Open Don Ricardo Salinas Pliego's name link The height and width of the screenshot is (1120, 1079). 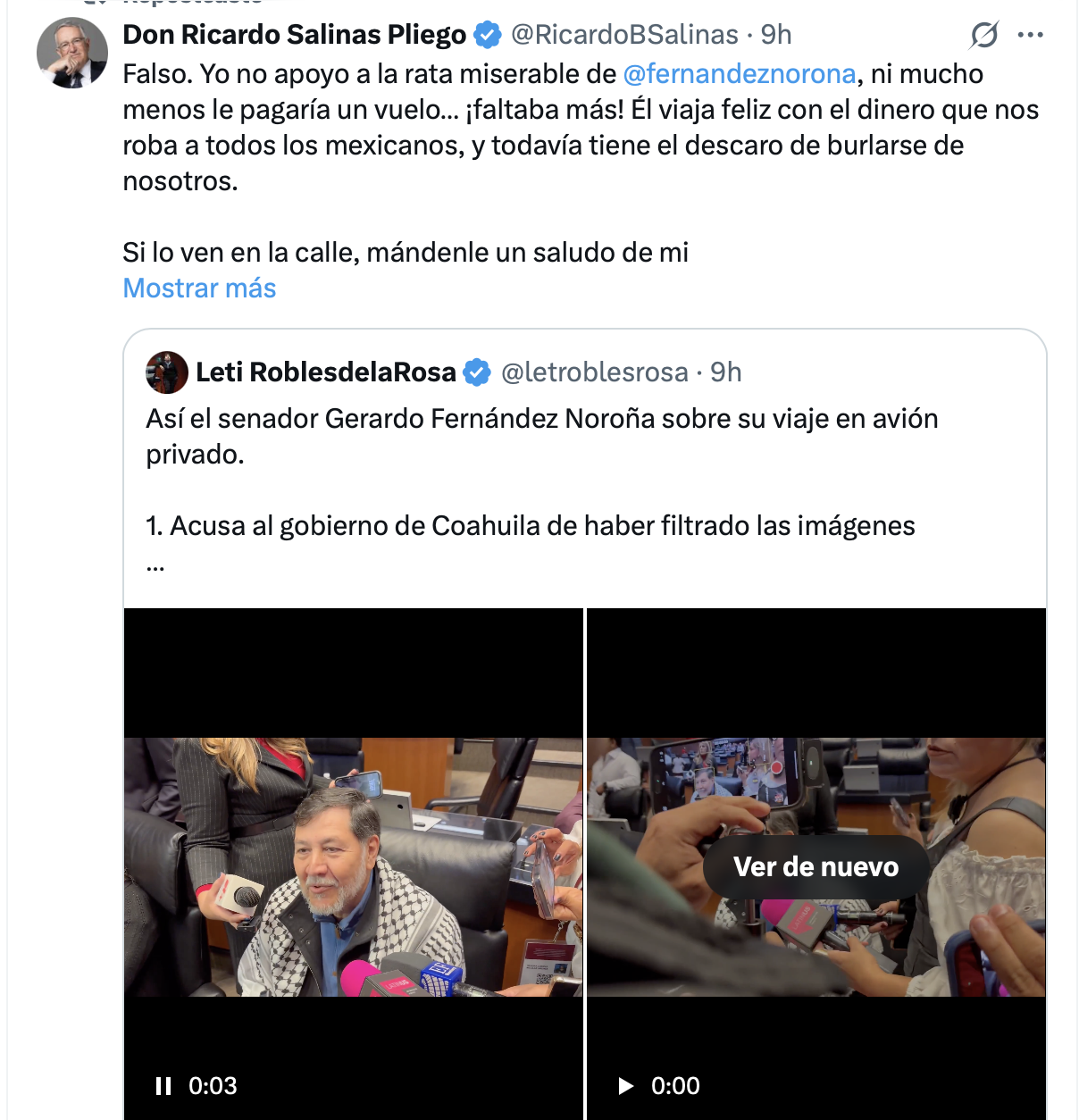point(294,35)
